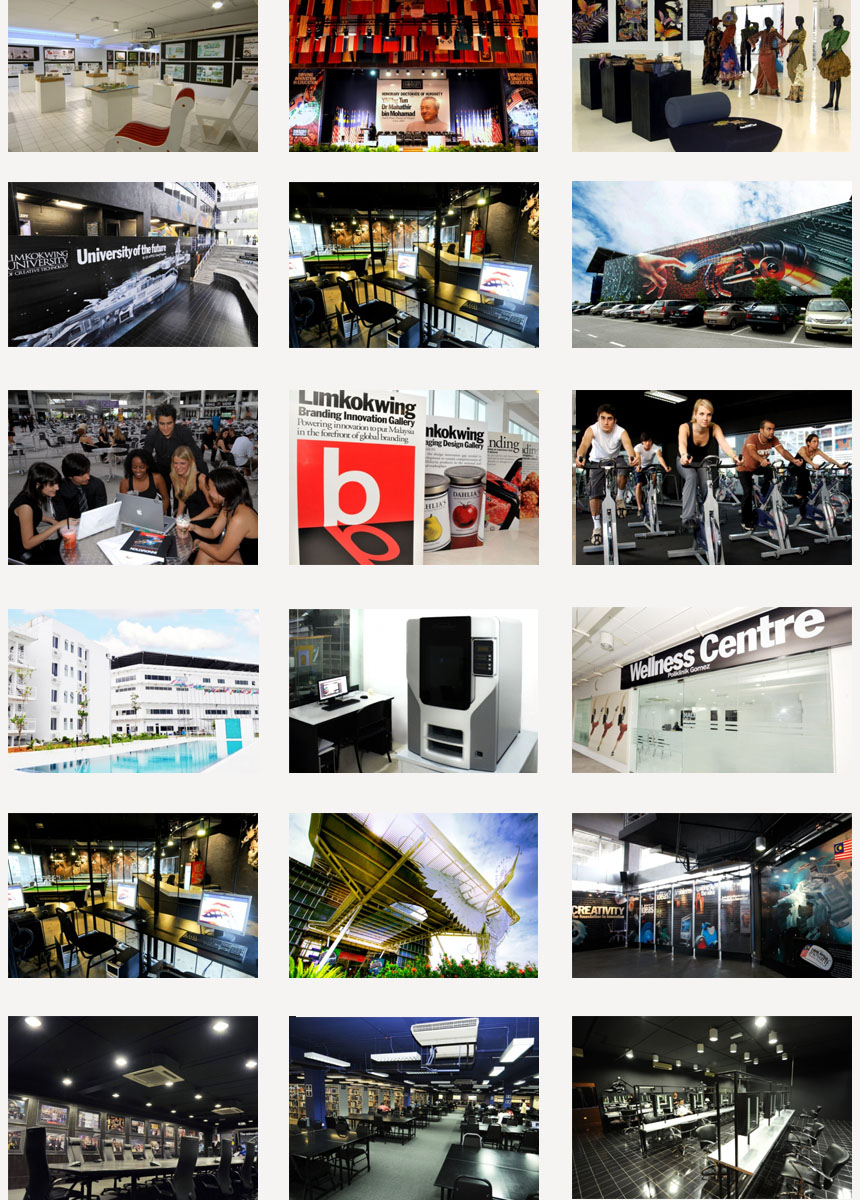
Task: Open the swimming pool campus photo
Action: click(x=133, y=690)
